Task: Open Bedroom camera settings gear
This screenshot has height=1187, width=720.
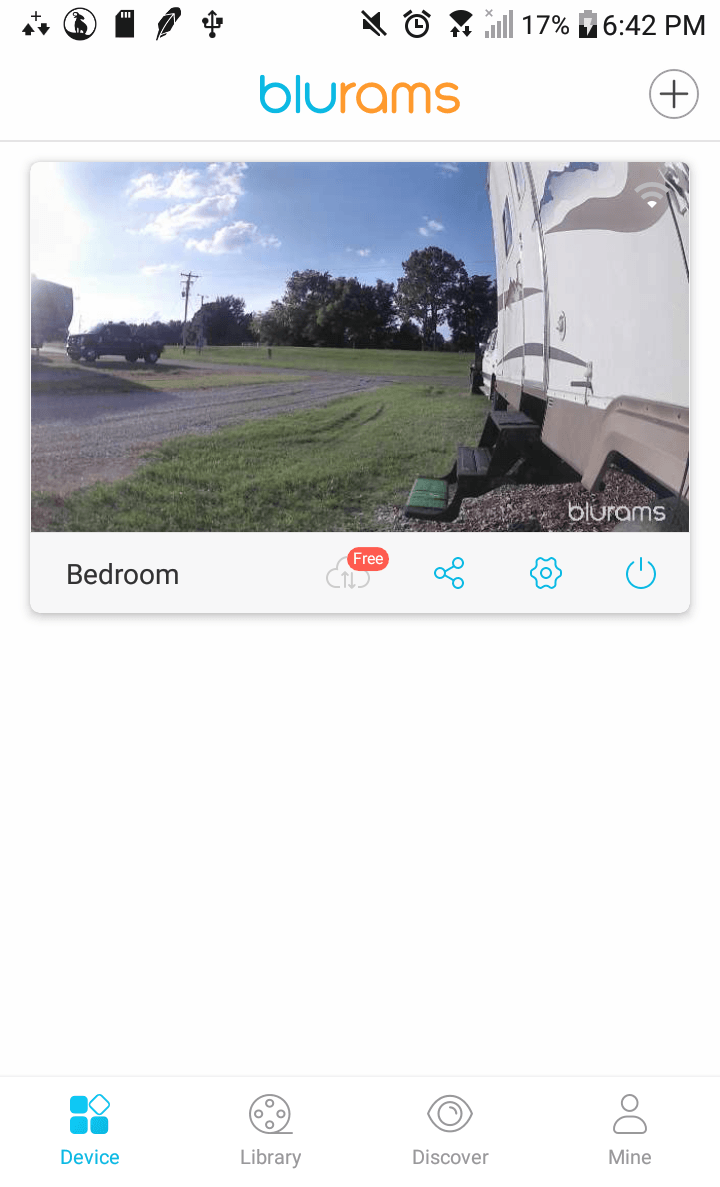Action: click(545, 574)
